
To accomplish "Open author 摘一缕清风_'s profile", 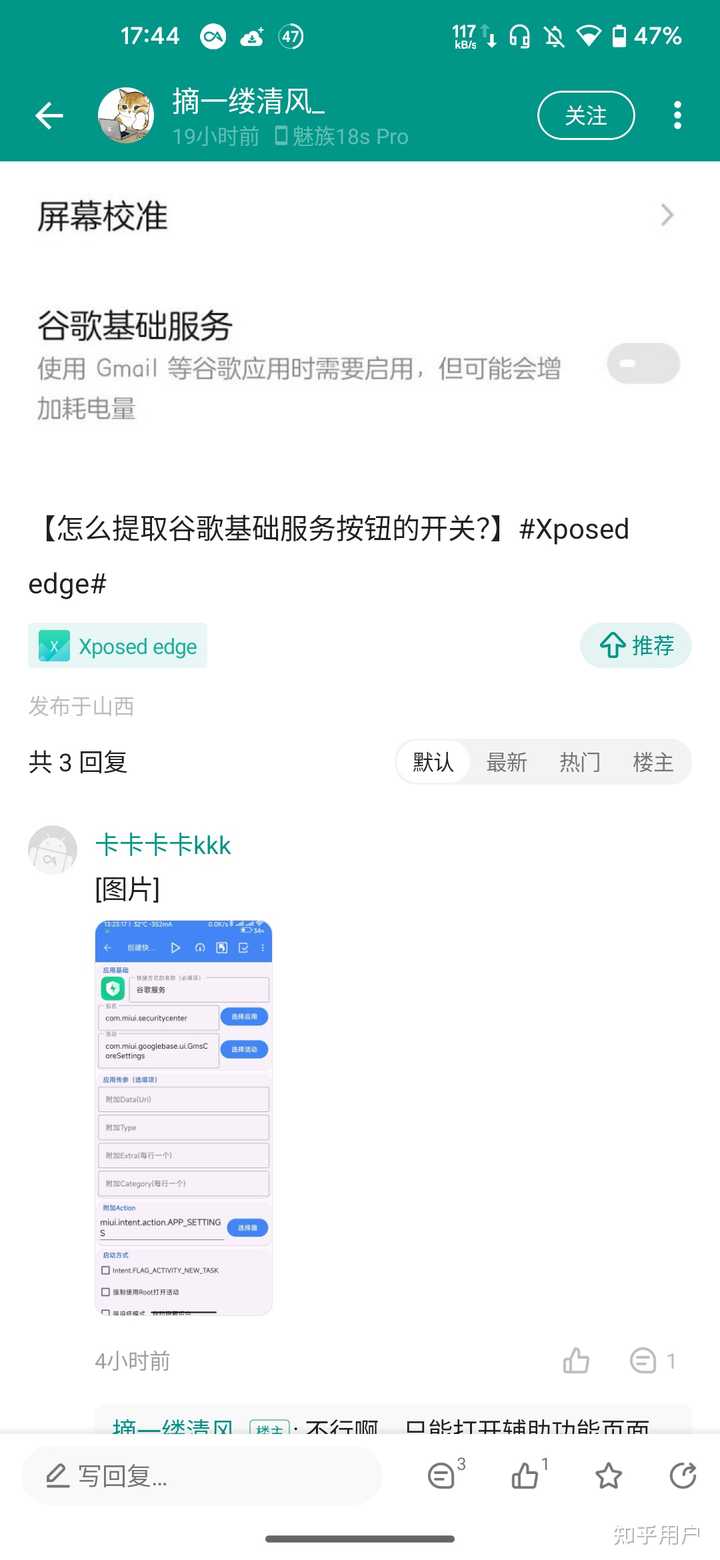I will pyautogui.click(x=248, y=101).
